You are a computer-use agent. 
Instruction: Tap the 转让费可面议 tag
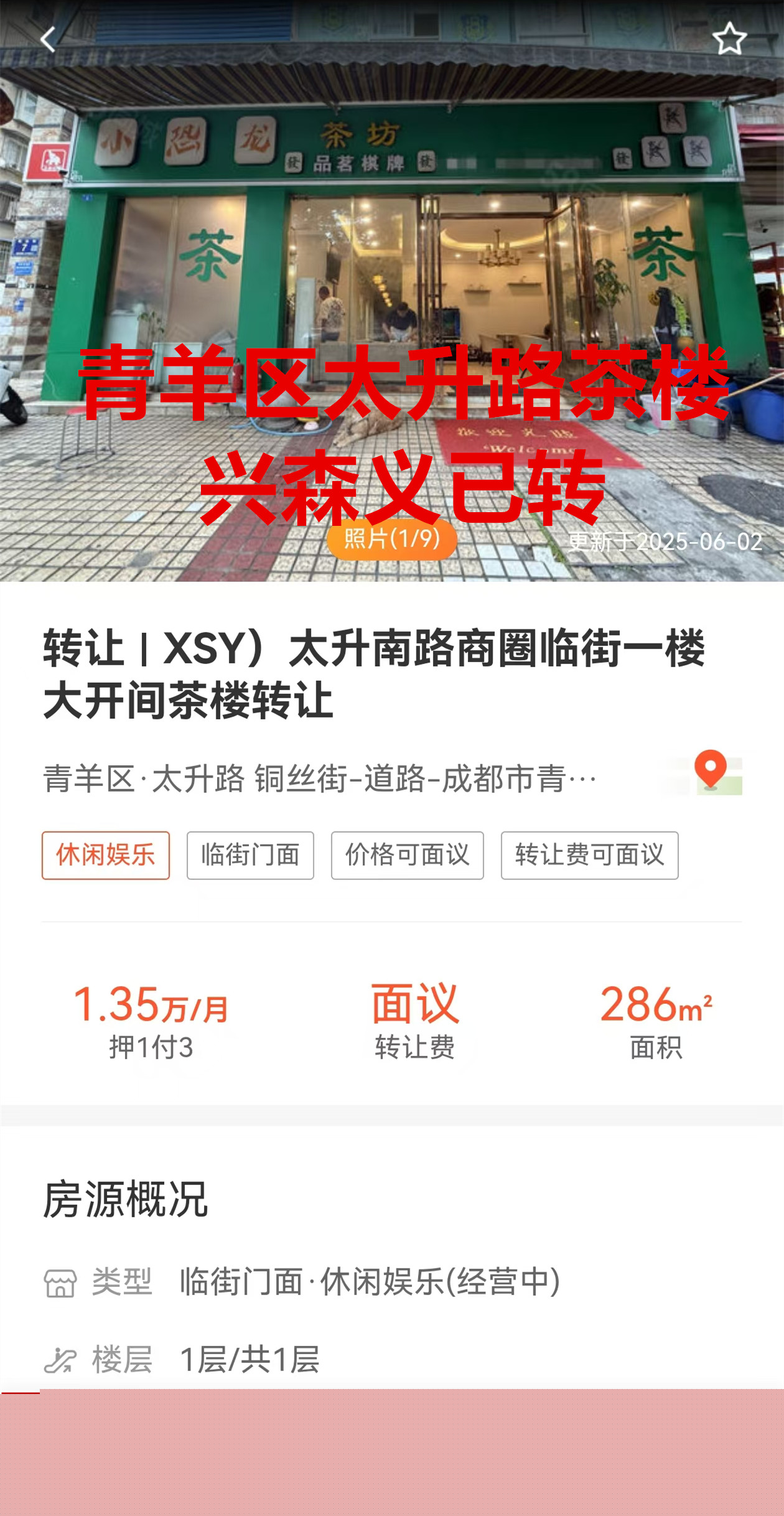point(589,855)
